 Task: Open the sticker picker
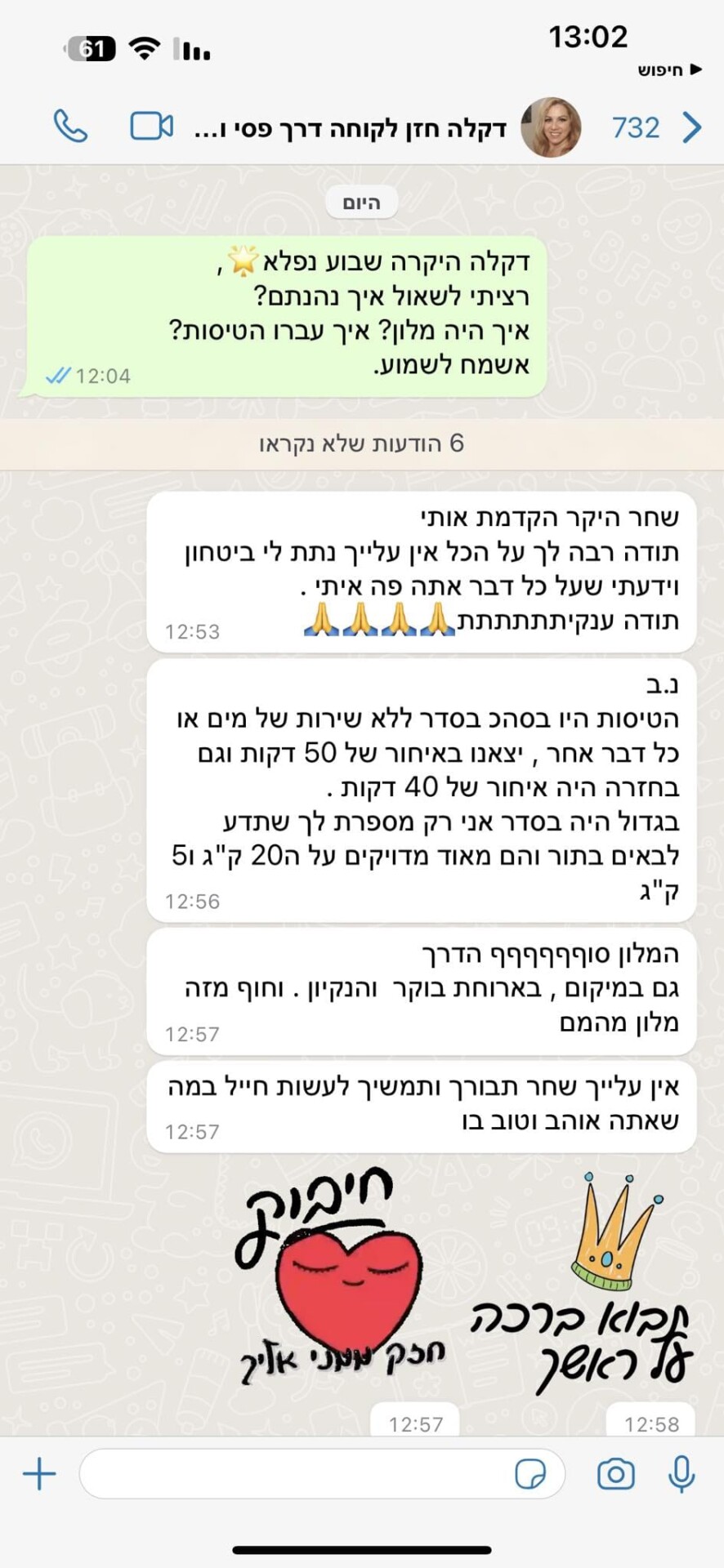(x=531, y=1474)
